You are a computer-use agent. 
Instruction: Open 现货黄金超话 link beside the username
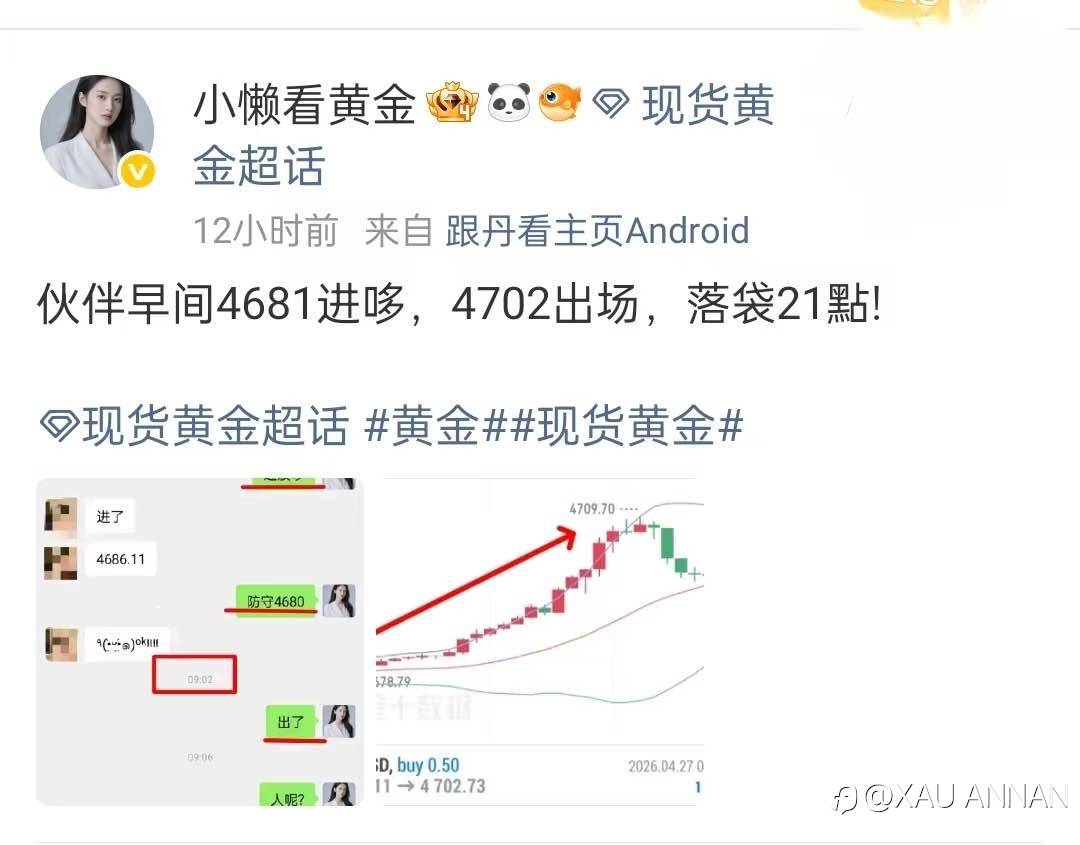pos(484,135)
